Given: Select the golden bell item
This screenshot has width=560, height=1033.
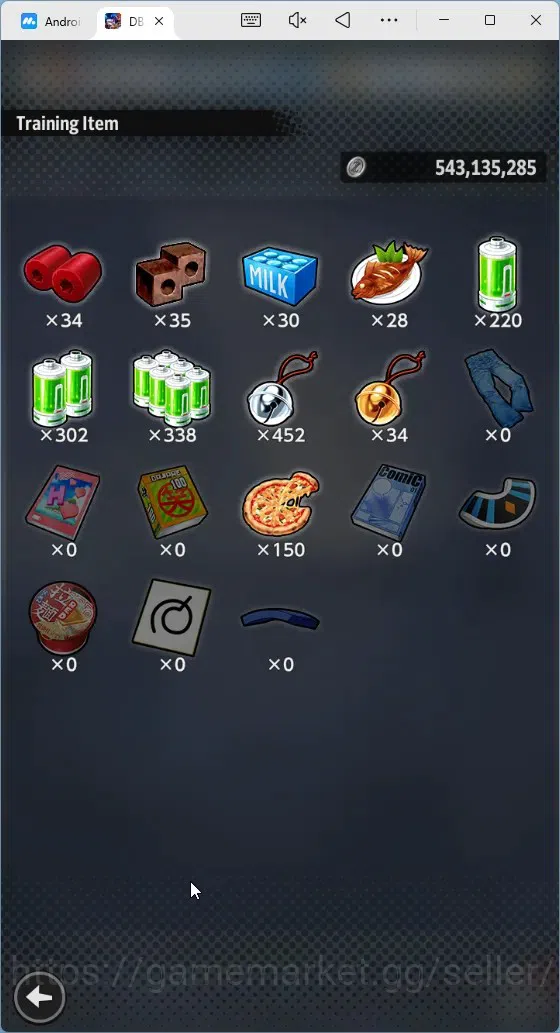Looking at the screenshot, I should point(390,389).
